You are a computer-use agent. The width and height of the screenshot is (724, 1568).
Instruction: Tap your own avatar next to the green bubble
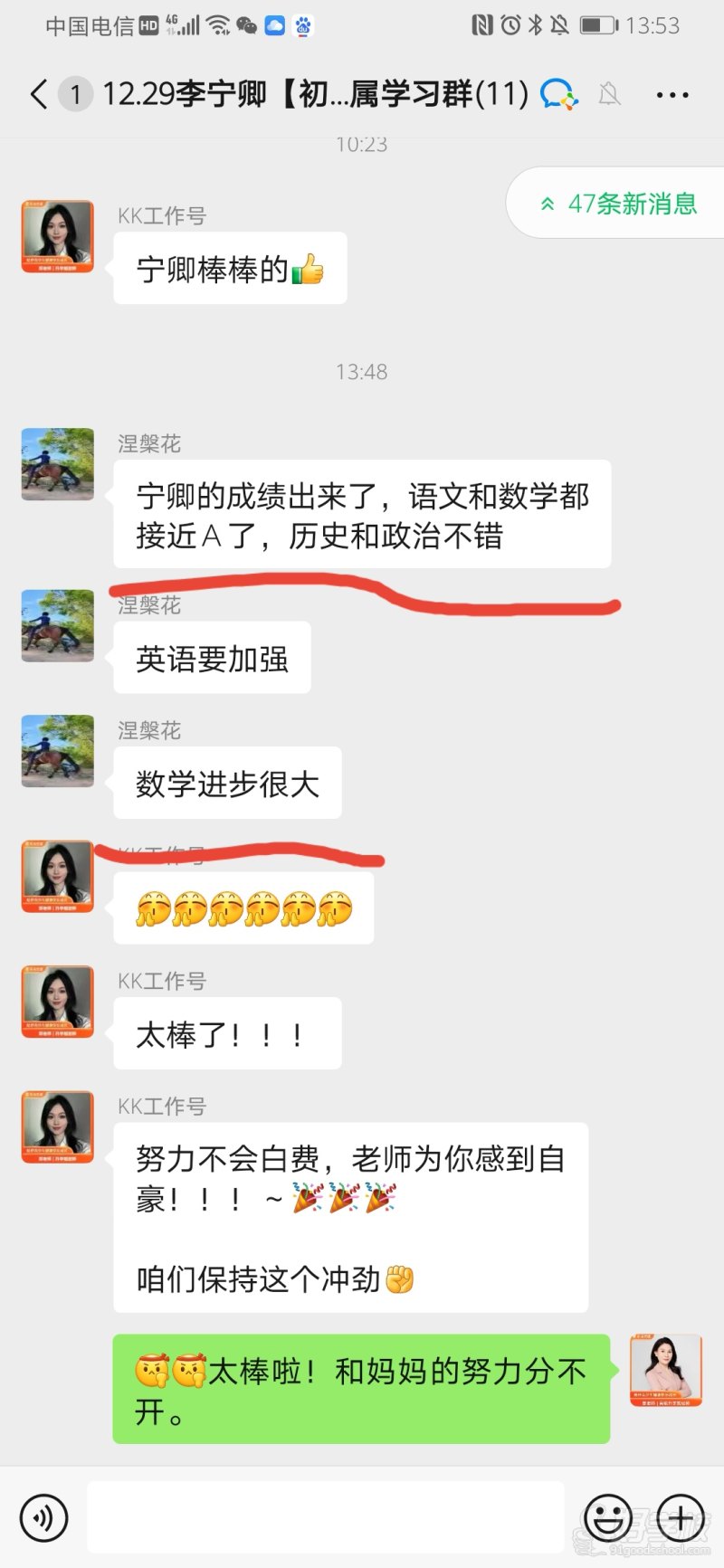click(x=667, y=1372)
